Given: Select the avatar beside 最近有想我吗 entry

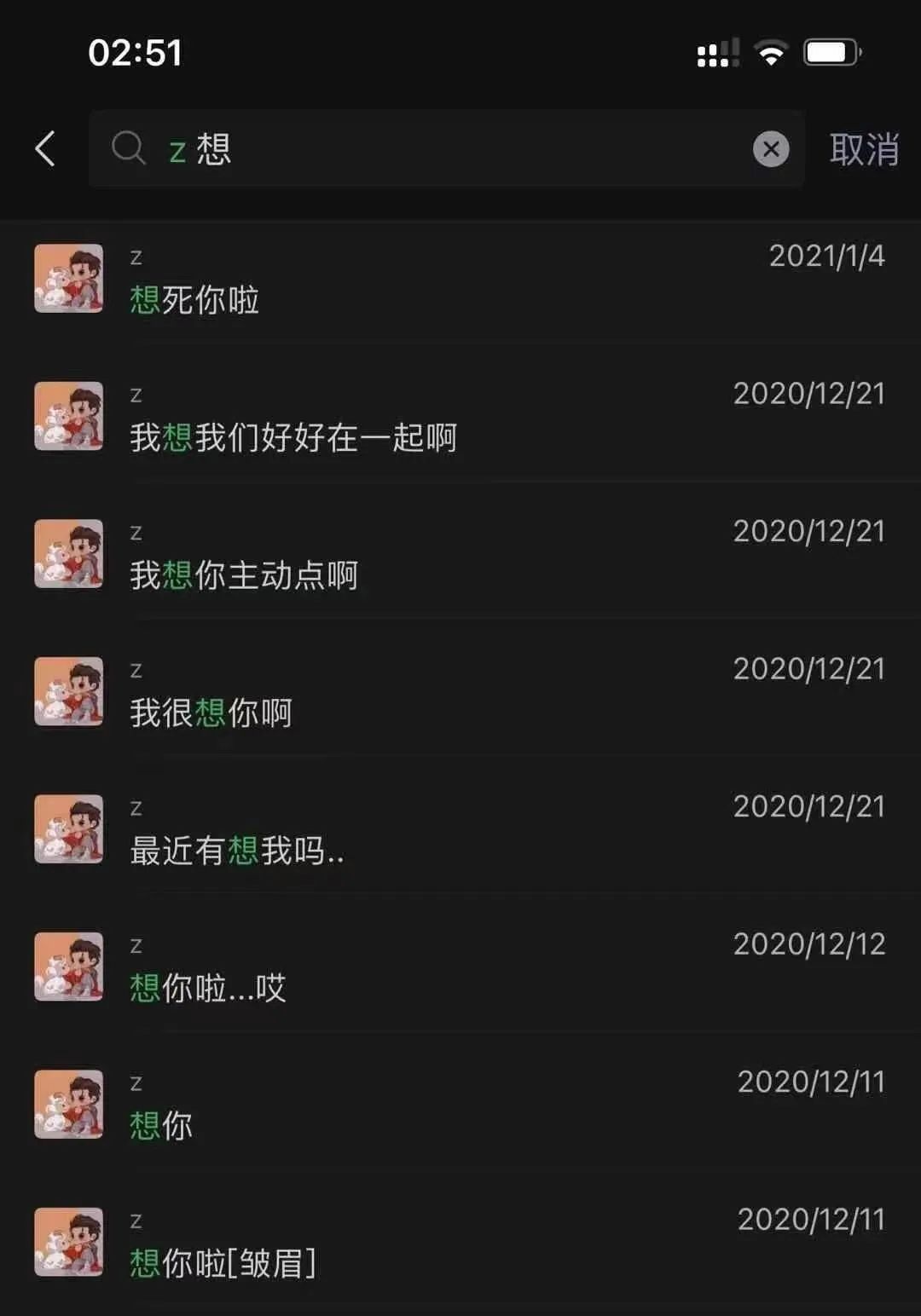Looking at the screenshot, I should [68, 829].
